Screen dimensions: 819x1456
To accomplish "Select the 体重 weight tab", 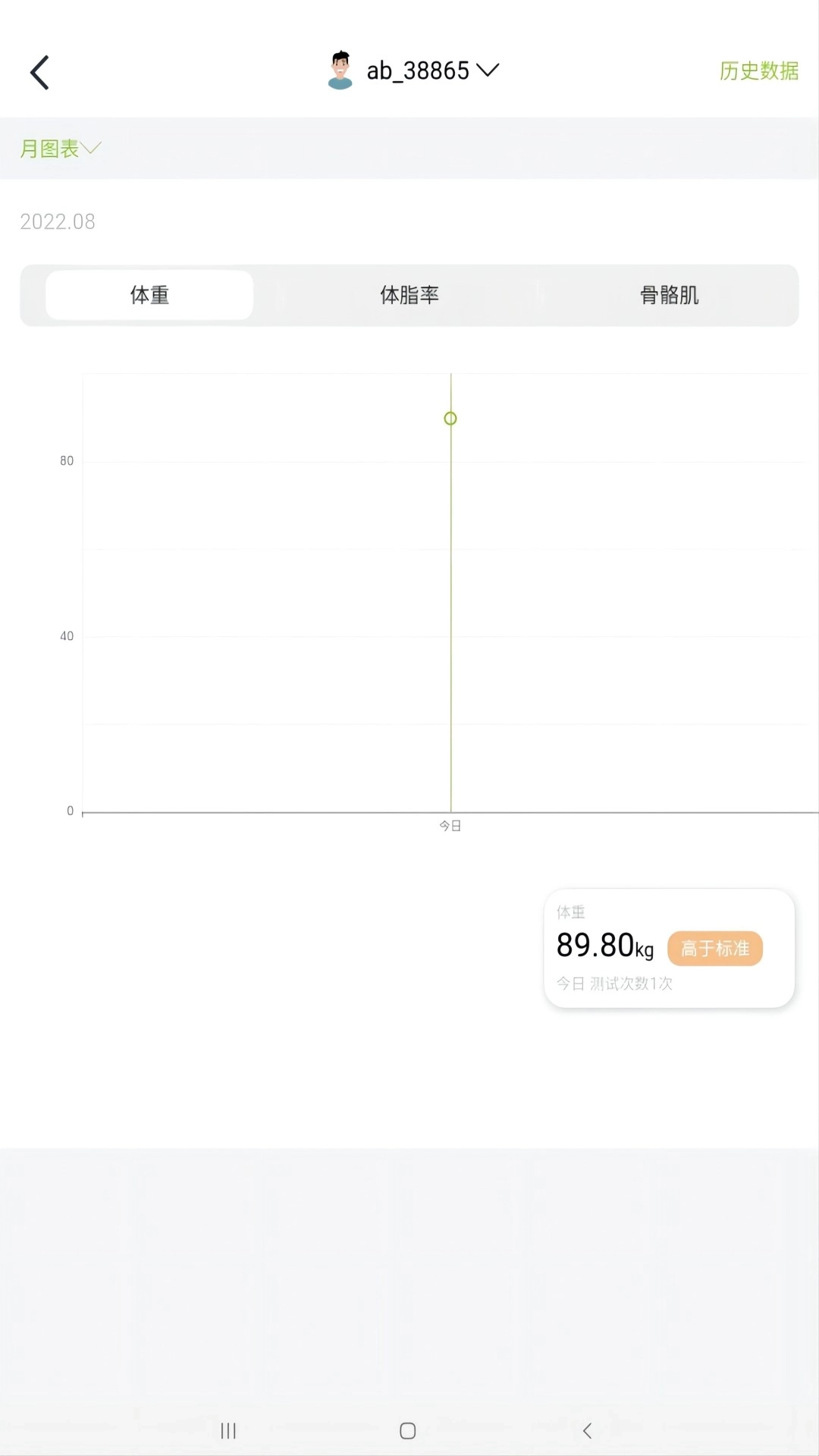I will (x=149, y=295).
